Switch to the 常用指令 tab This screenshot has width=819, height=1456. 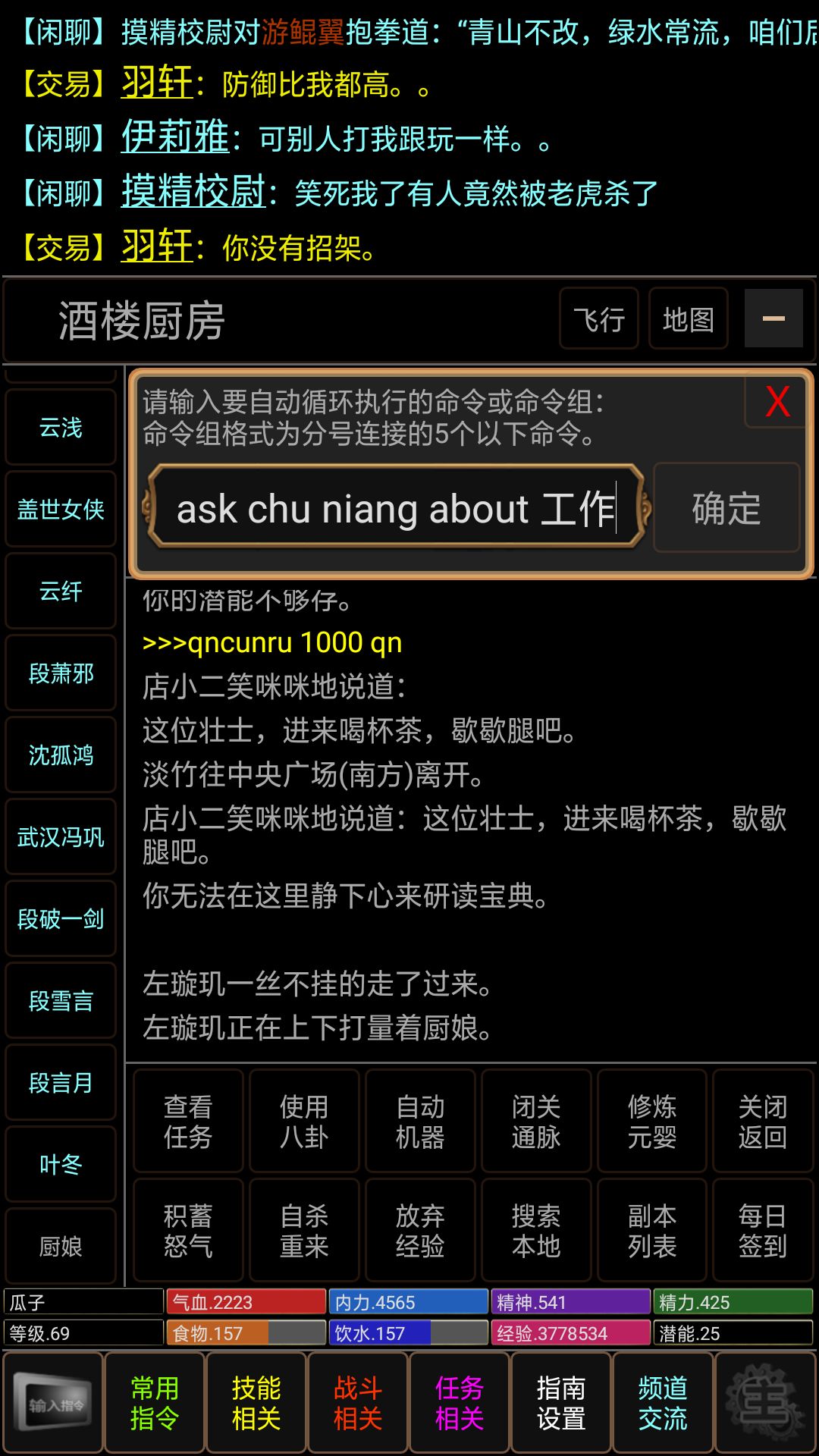[155, 1403]
